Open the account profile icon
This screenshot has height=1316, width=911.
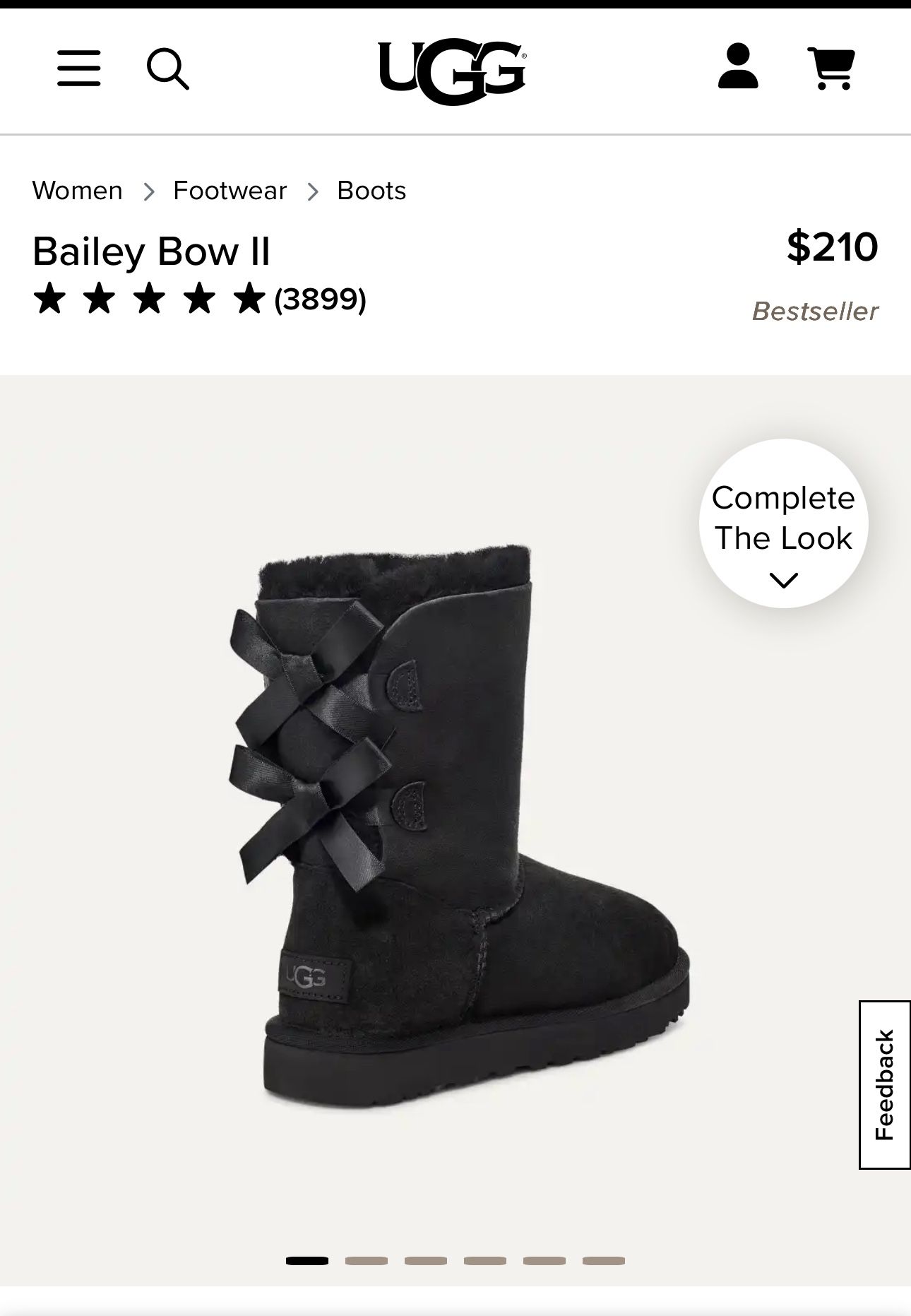pos(738,66)
